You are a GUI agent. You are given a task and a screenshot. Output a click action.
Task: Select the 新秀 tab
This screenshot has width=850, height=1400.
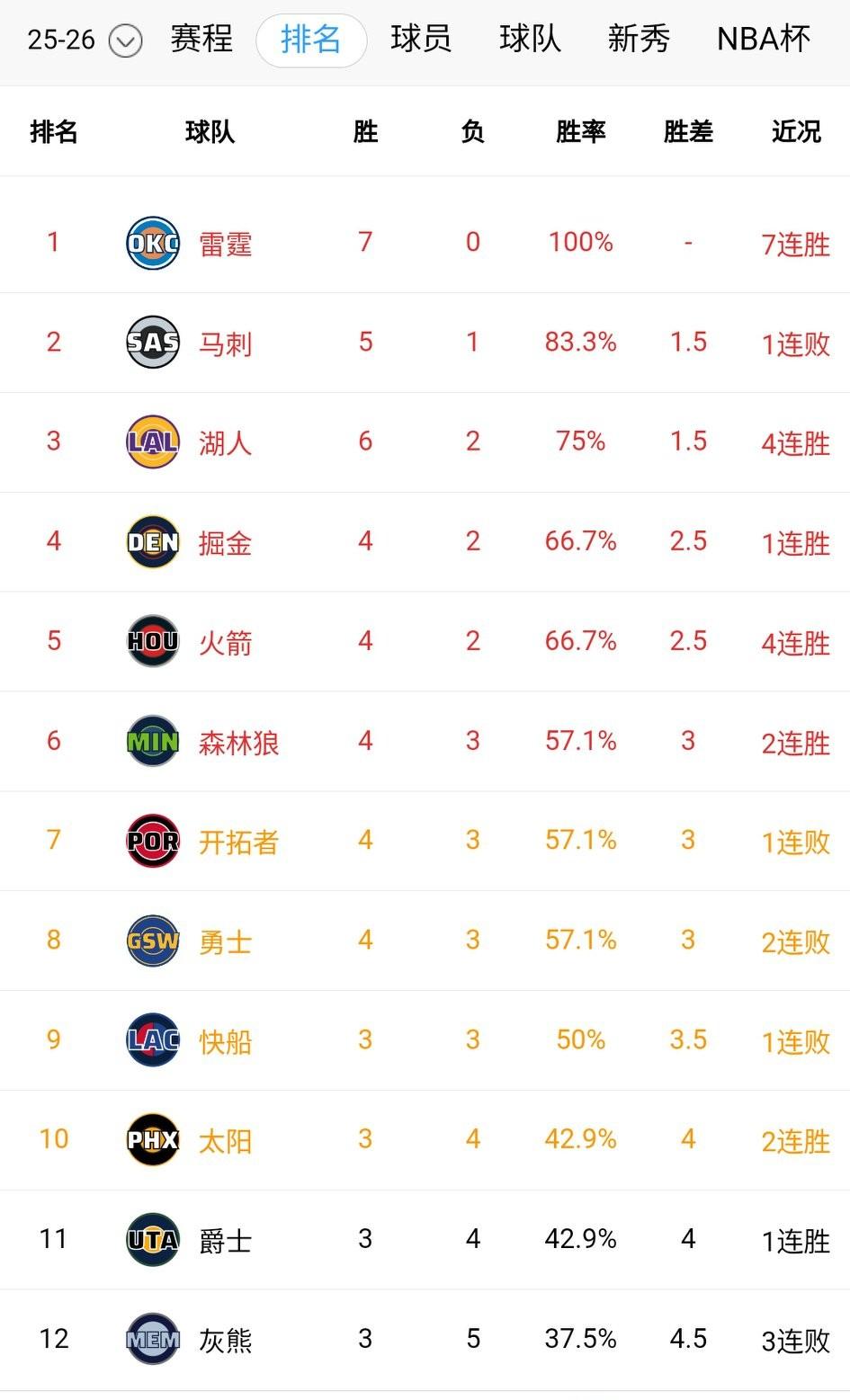639,40
